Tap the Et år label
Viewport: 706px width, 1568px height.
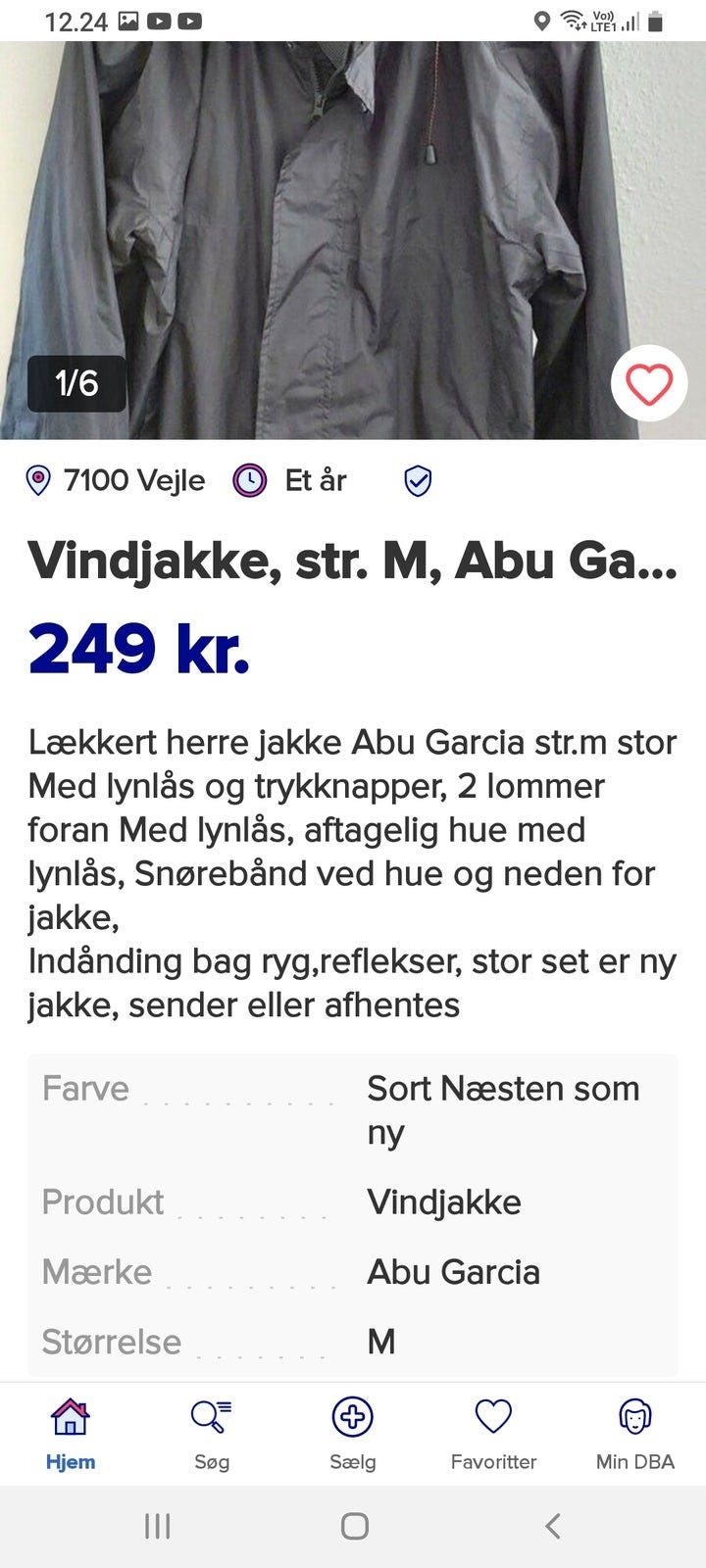(312, 480)
